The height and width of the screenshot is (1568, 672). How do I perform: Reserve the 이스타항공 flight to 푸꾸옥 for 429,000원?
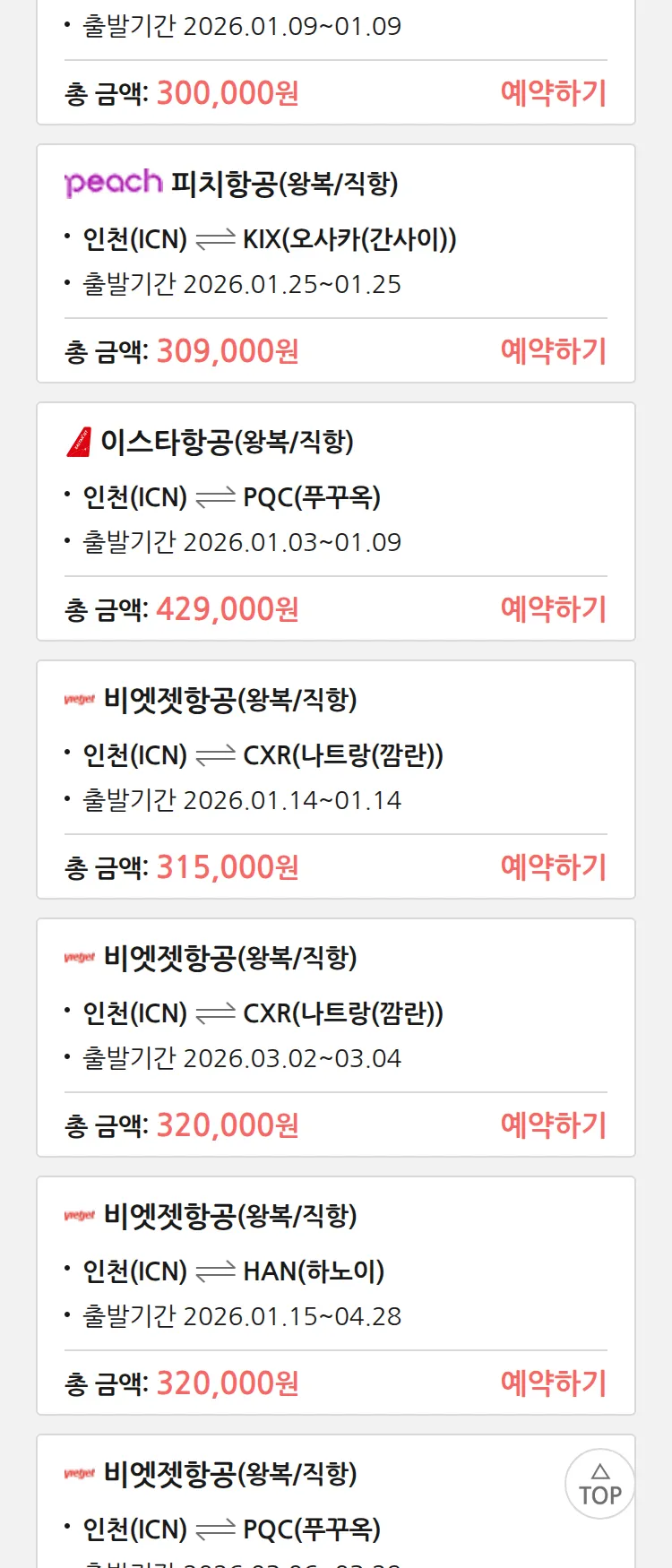click(x=553, y=609)
